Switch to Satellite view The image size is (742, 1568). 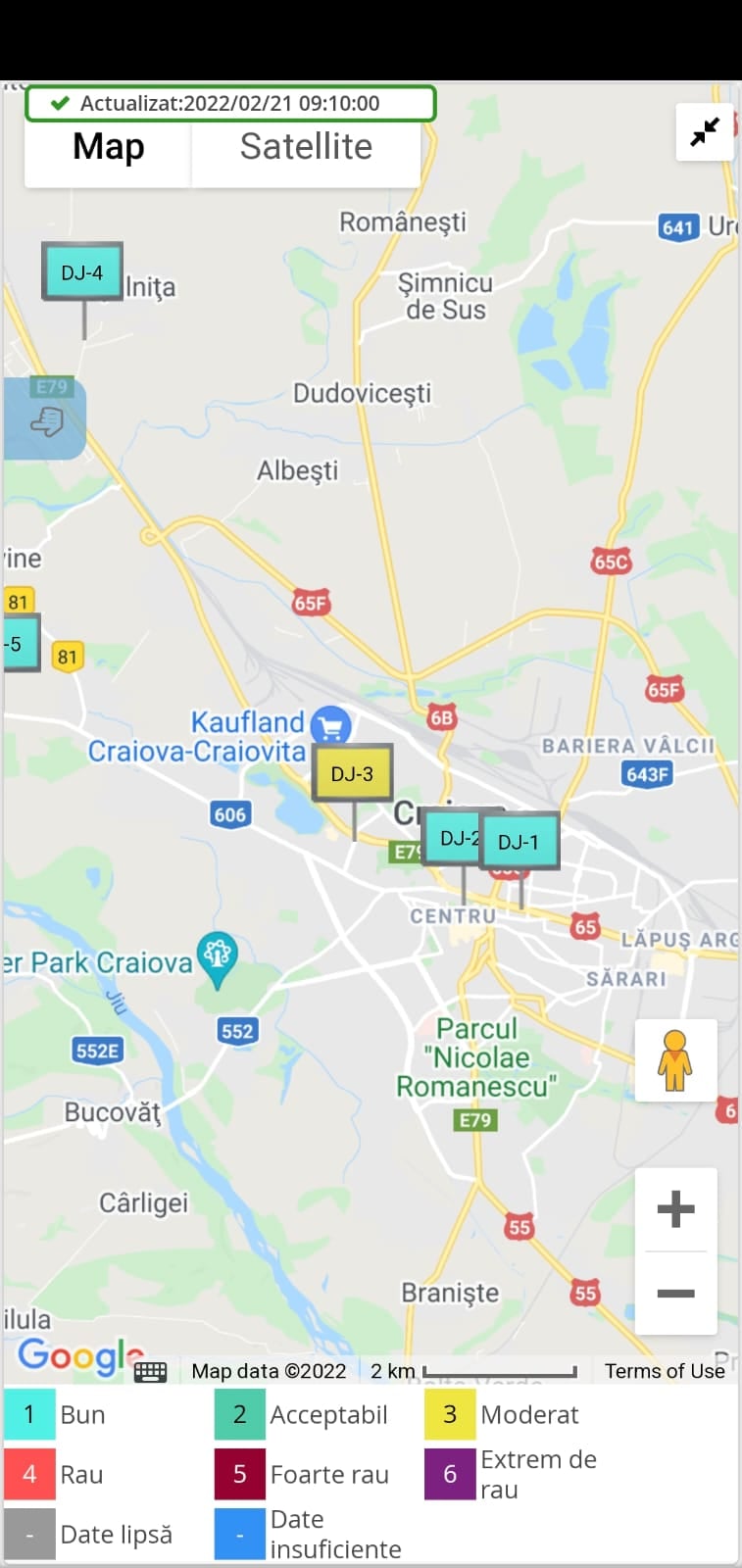pos(306,147)
